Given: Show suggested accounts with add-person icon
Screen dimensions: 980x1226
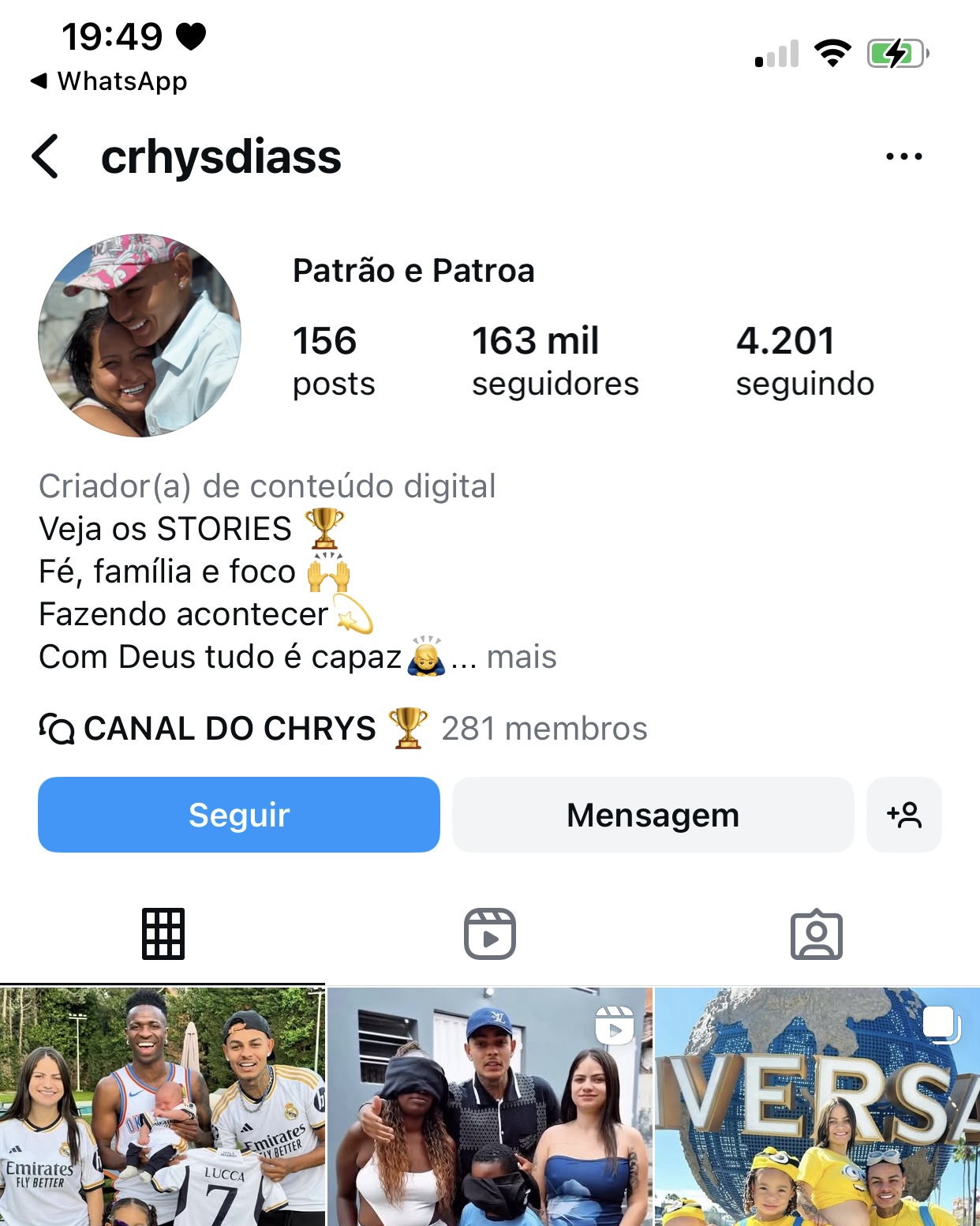Looking at the screenshot, I should [903, 815].
